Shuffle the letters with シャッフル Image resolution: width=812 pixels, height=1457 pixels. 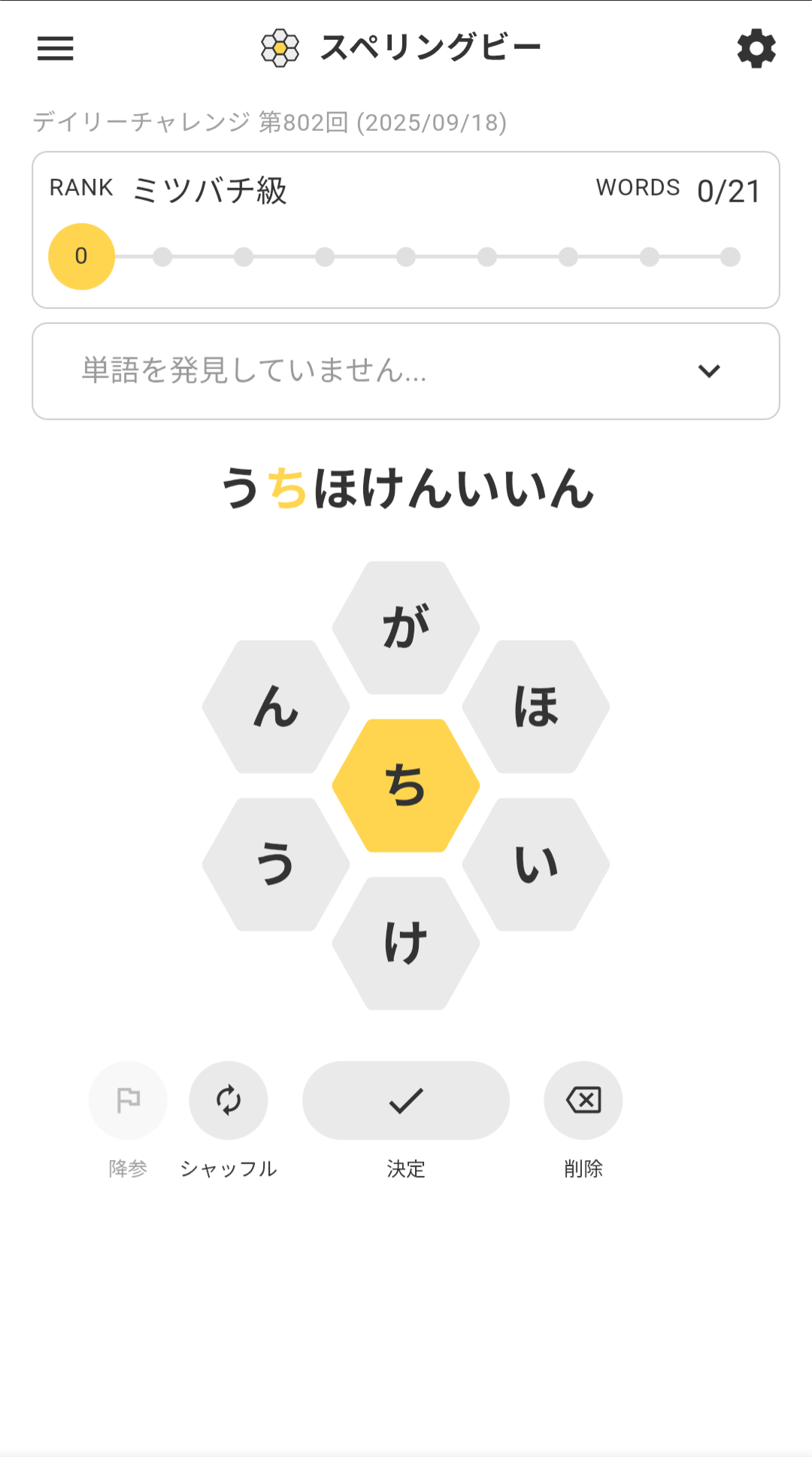[229, 1101]
